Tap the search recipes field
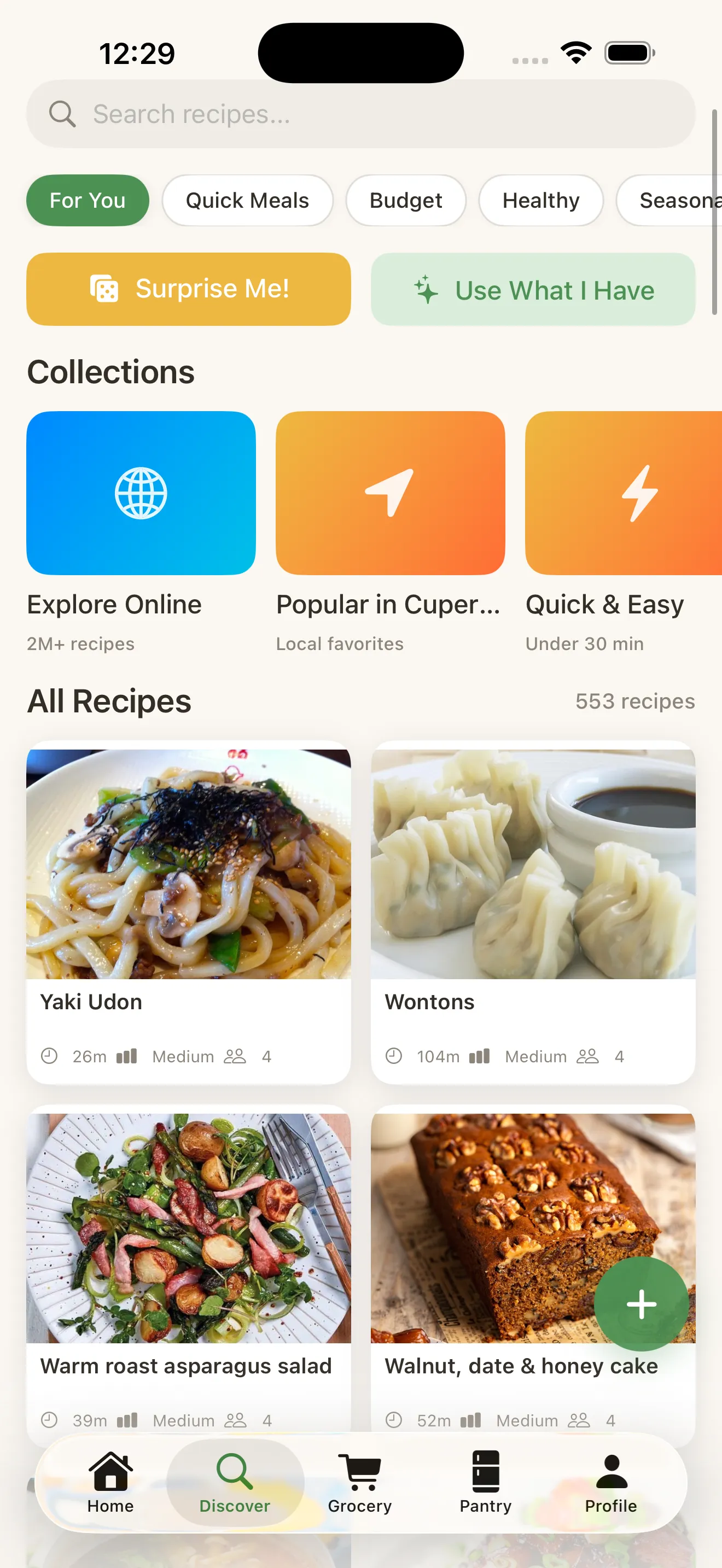This screenshot has height=1568, width=722. coord(361,114)
